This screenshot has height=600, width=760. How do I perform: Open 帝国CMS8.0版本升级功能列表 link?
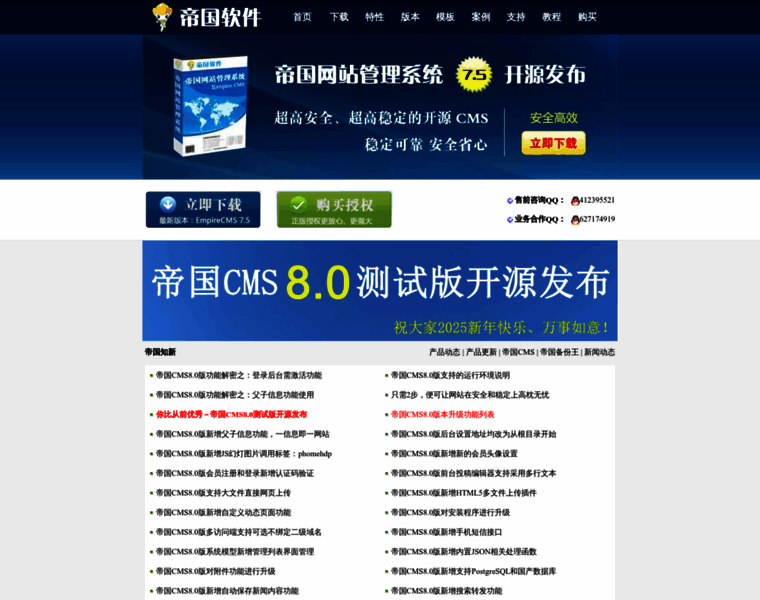coord(442,414)
